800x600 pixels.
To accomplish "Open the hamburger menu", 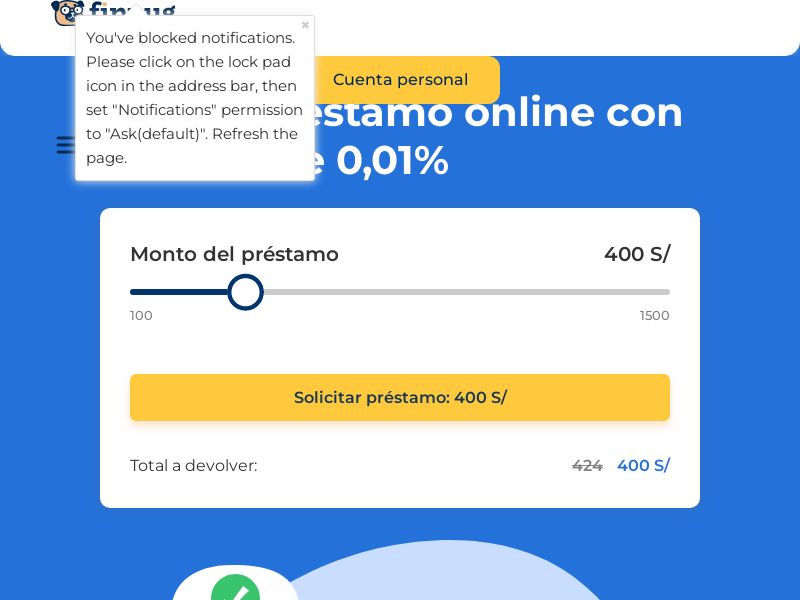I will pos(65,145).
